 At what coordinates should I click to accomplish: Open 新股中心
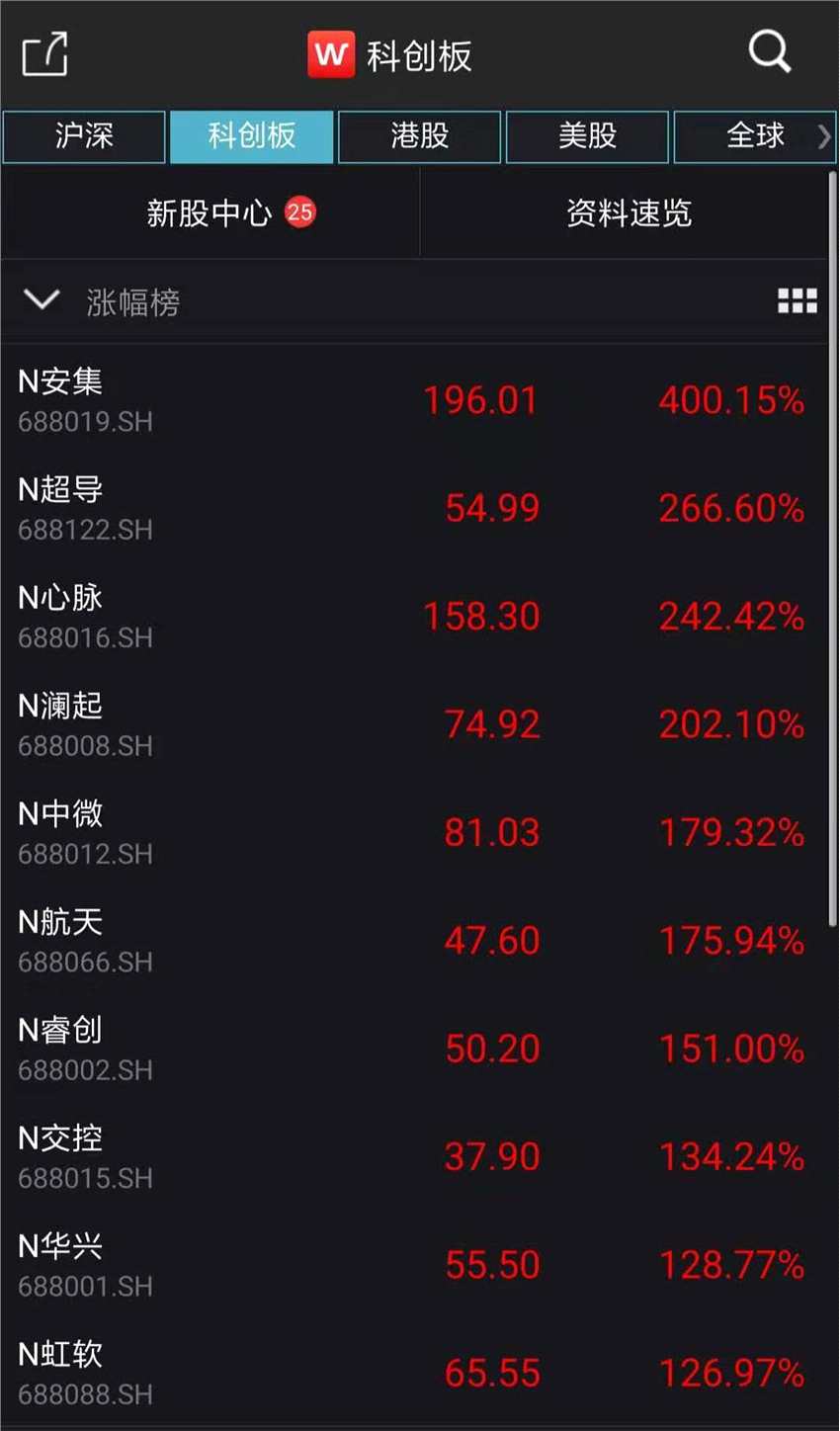click(x=210, y=212)
